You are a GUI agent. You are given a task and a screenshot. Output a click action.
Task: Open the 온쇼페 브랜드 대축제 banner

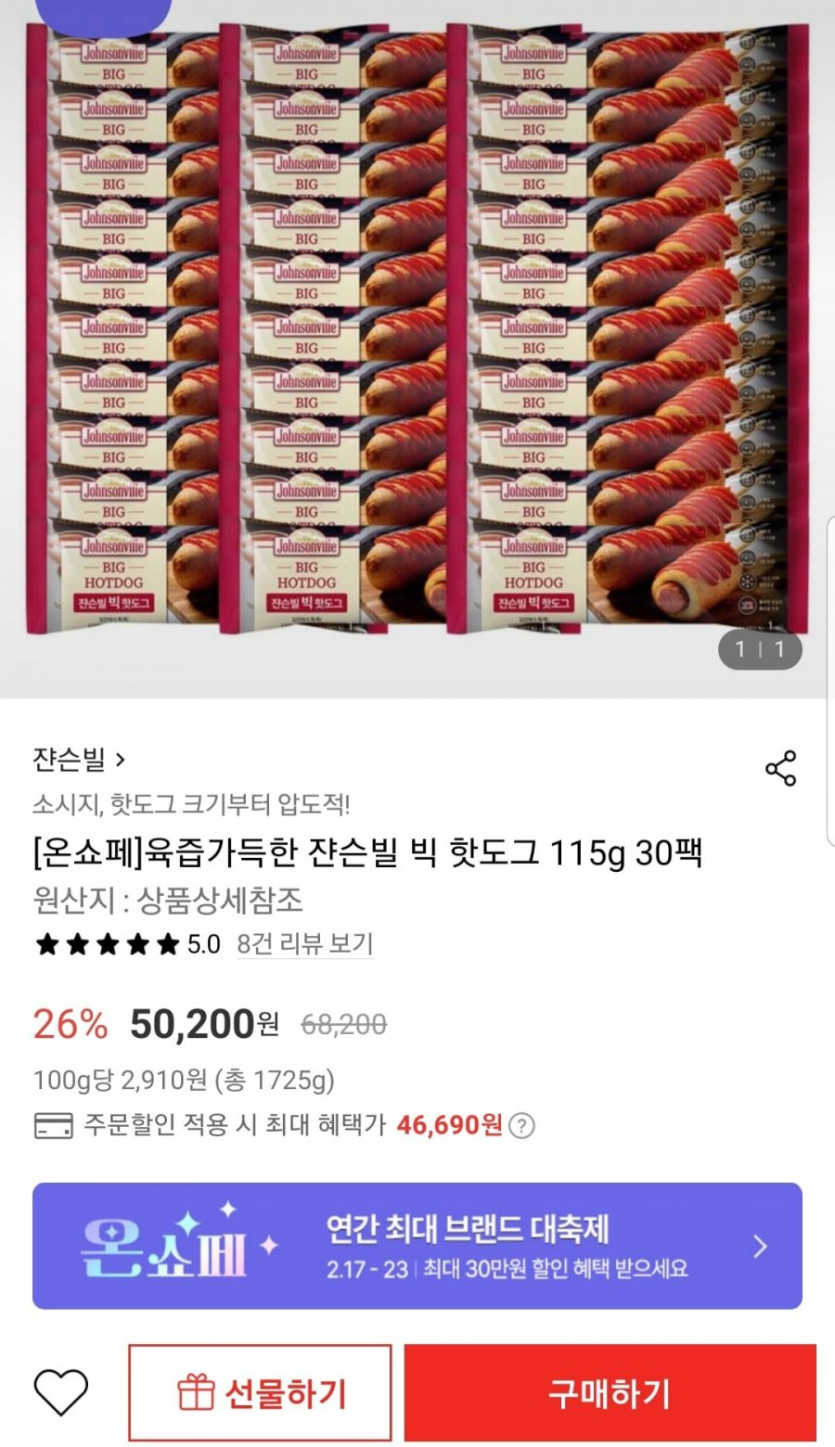pos(417,1246)
